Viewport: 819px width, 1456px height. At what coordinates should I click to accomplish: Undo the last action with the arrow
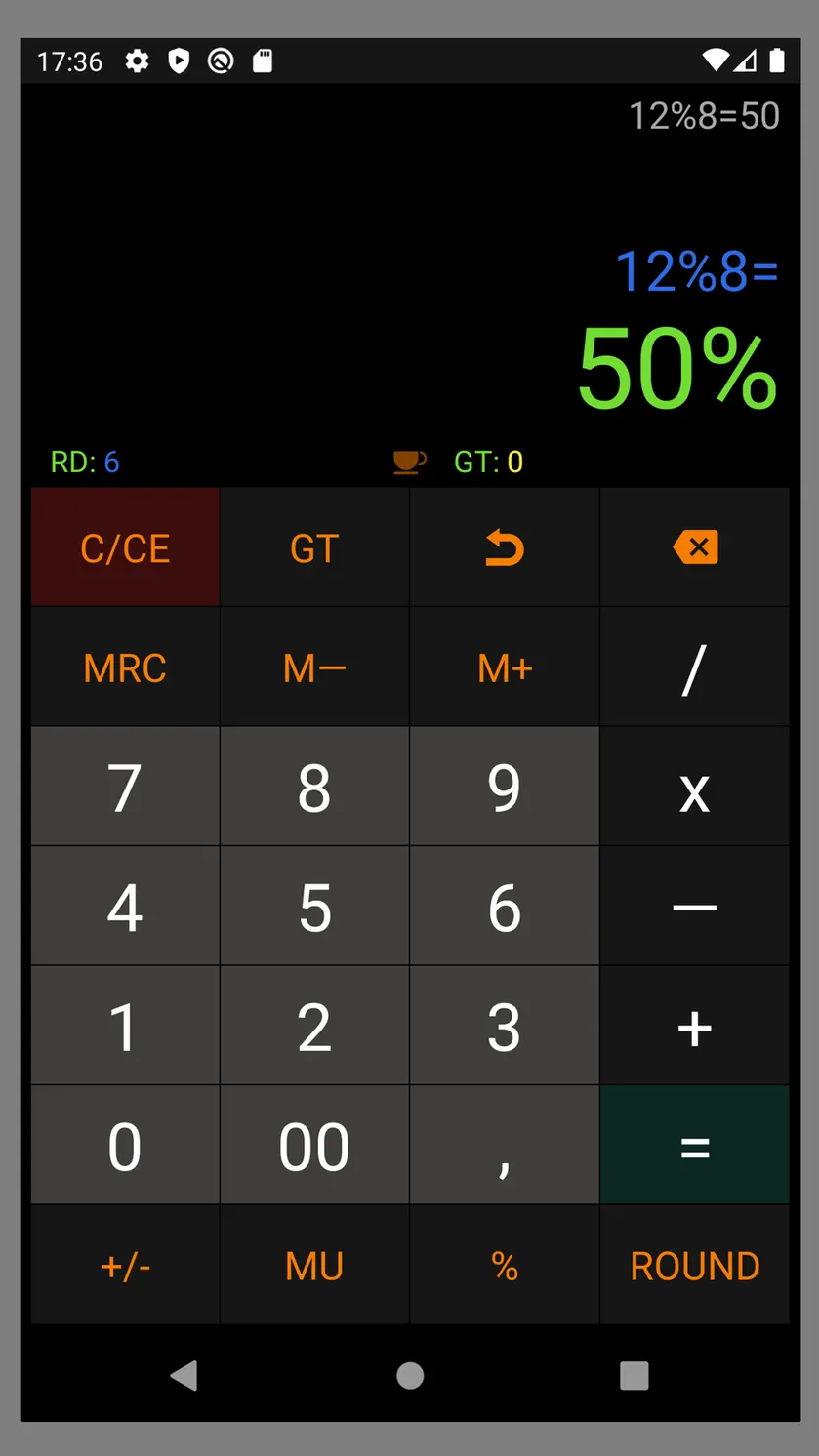coord(504,547)
